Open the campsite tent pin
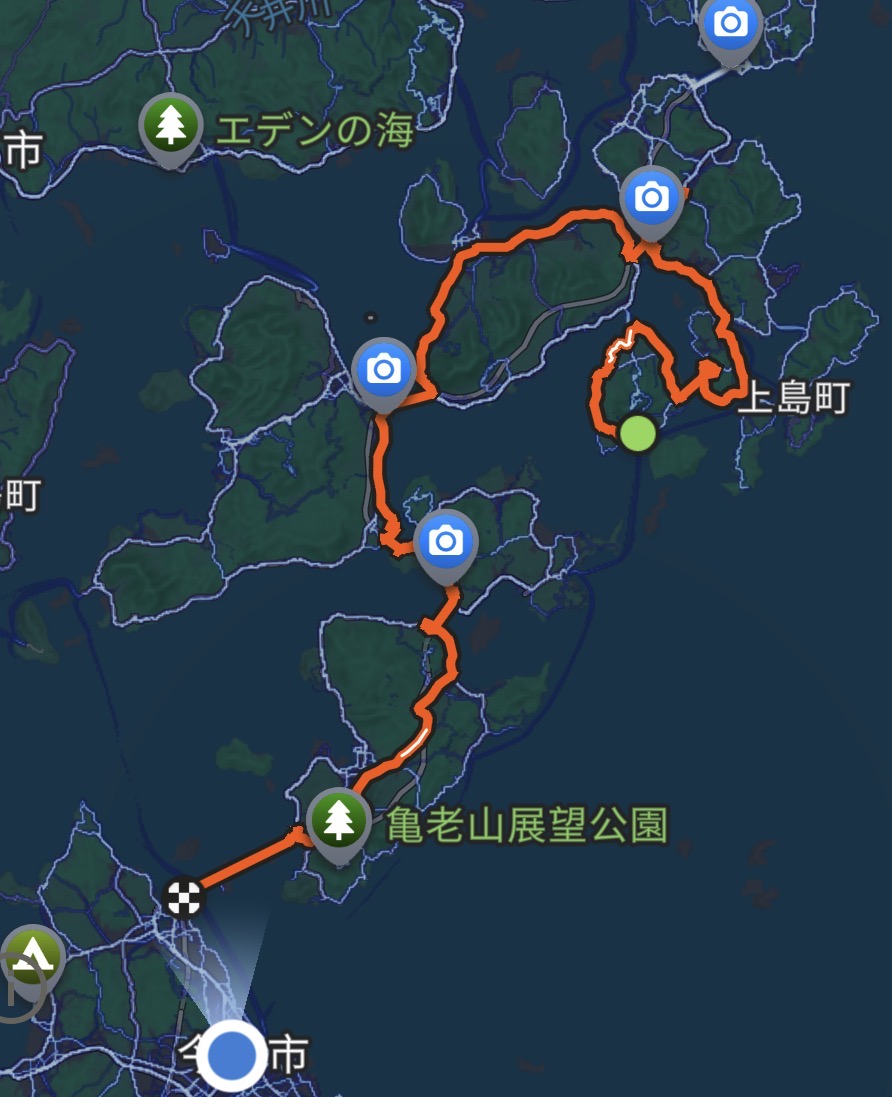The height and width of the screenshot is (1097, 892). pos(32,955)
